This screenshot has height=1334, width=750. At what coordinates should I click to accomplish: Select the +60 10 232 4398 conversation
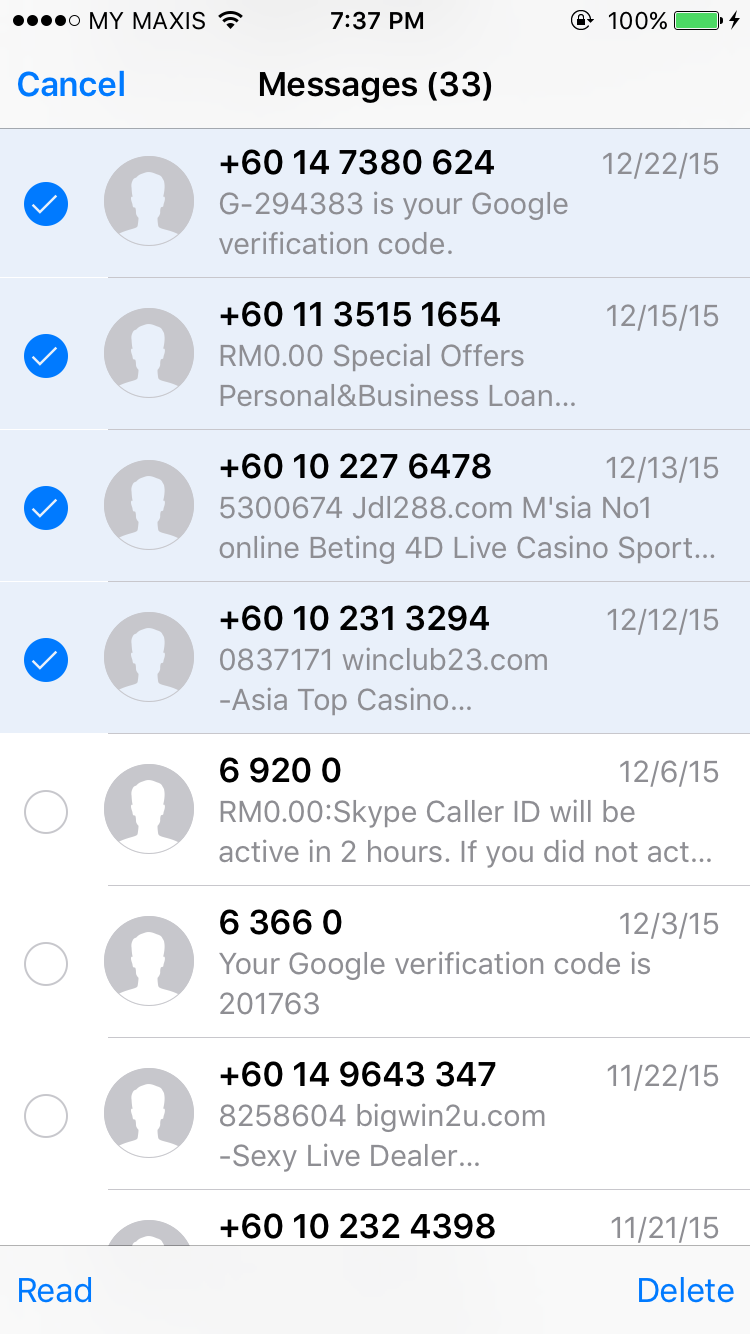click(x=375, y=1218)
